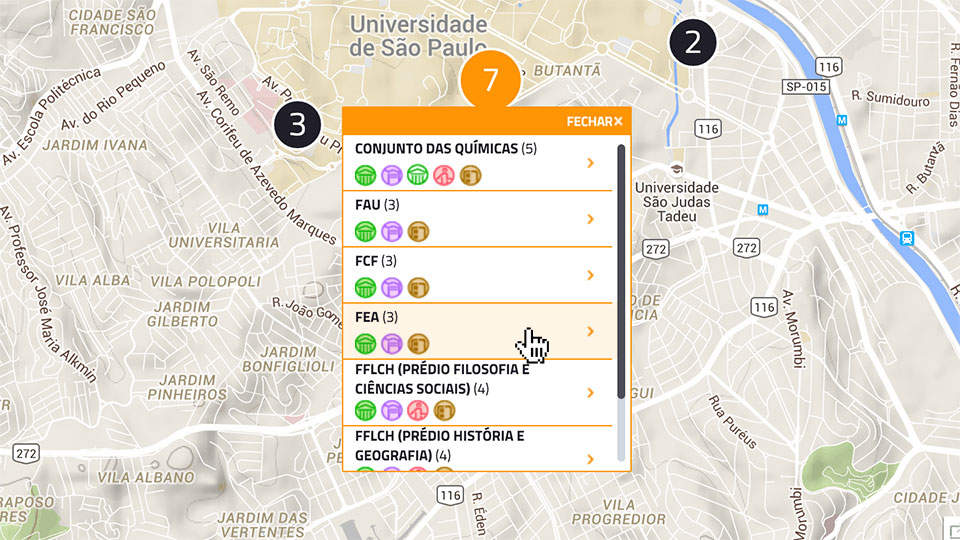The height and width of the screenshot is (540, 960).
Task: Select the FCF list row
Action: click(480, 274)
